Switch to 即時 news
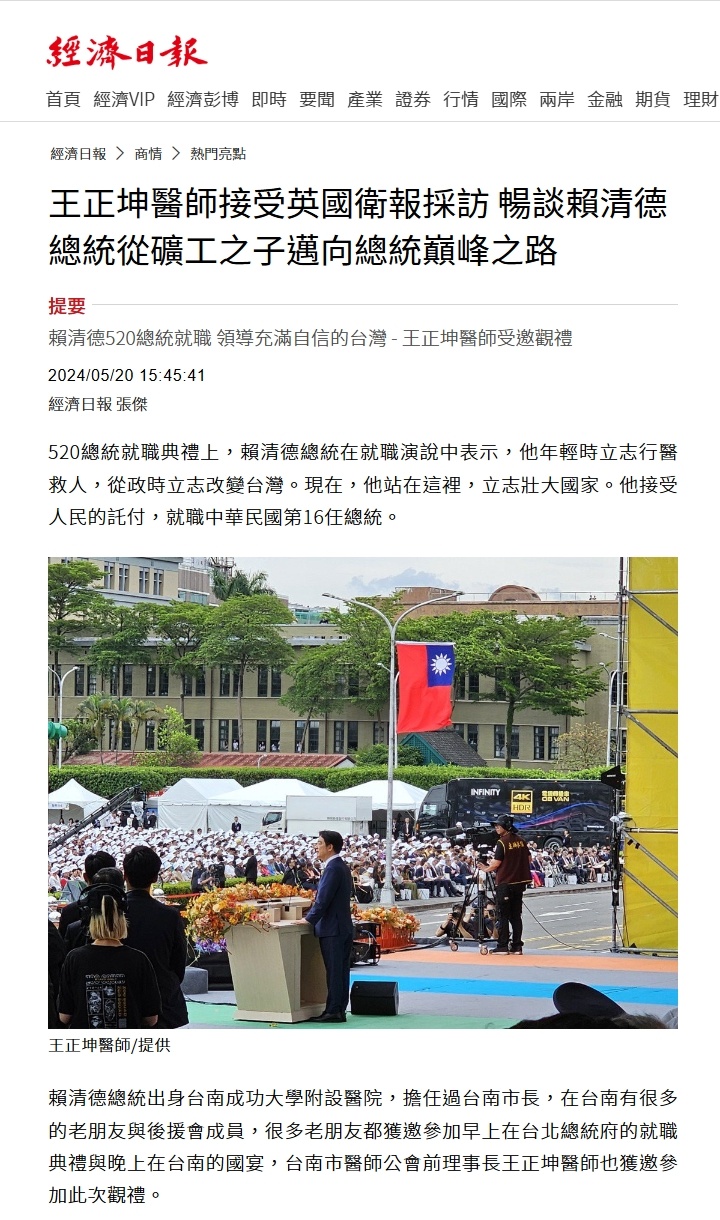The width and height of the screenshot is (720, 1220). click(x=269, y=99)
